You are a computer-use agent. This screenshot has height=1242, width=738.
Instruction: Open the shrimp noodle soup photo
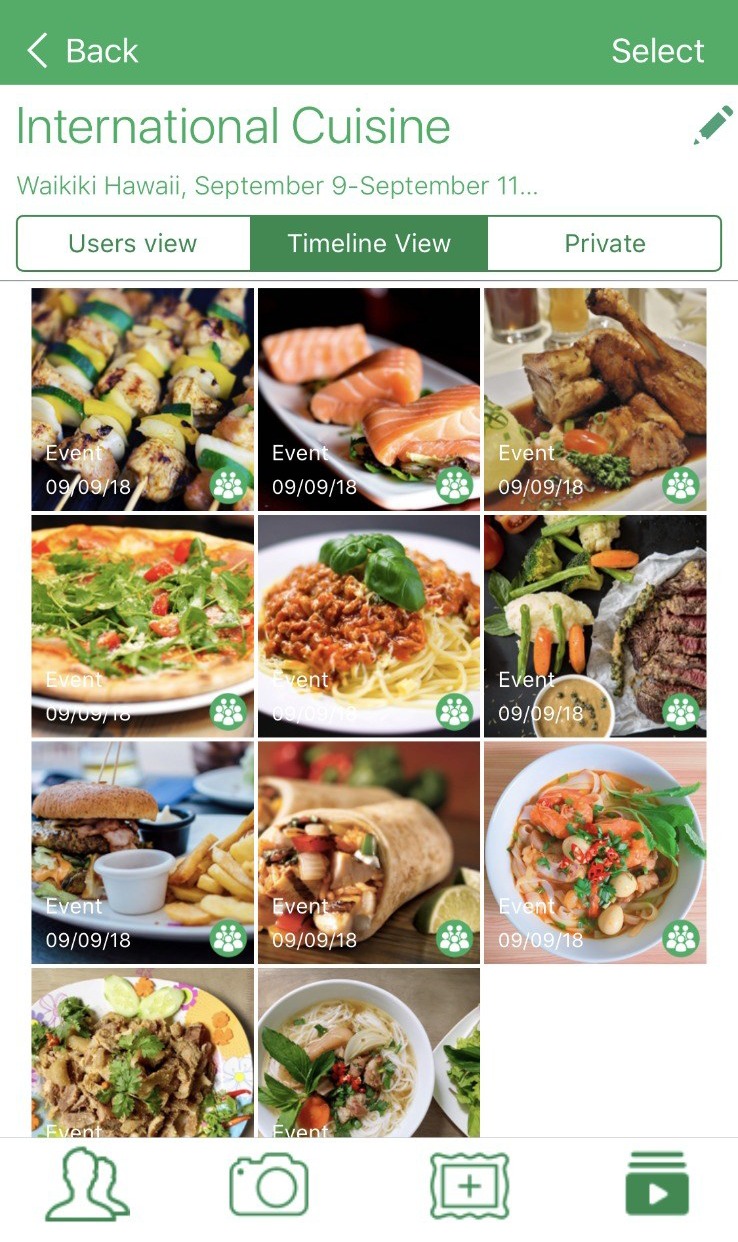coord(595,852)
